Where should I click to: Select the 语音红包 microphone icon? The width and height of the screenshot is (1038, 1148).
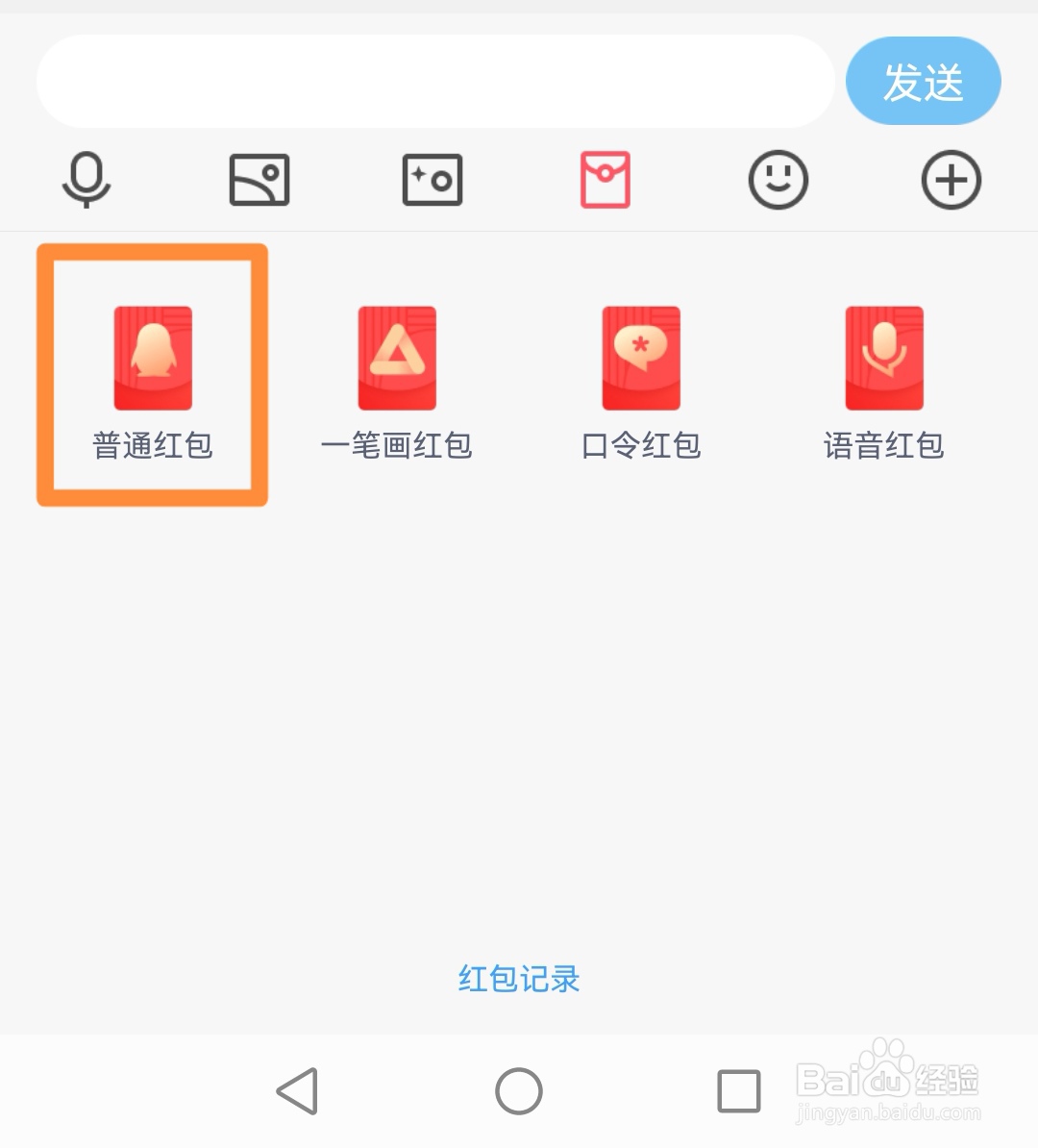(x=885, y=358)
